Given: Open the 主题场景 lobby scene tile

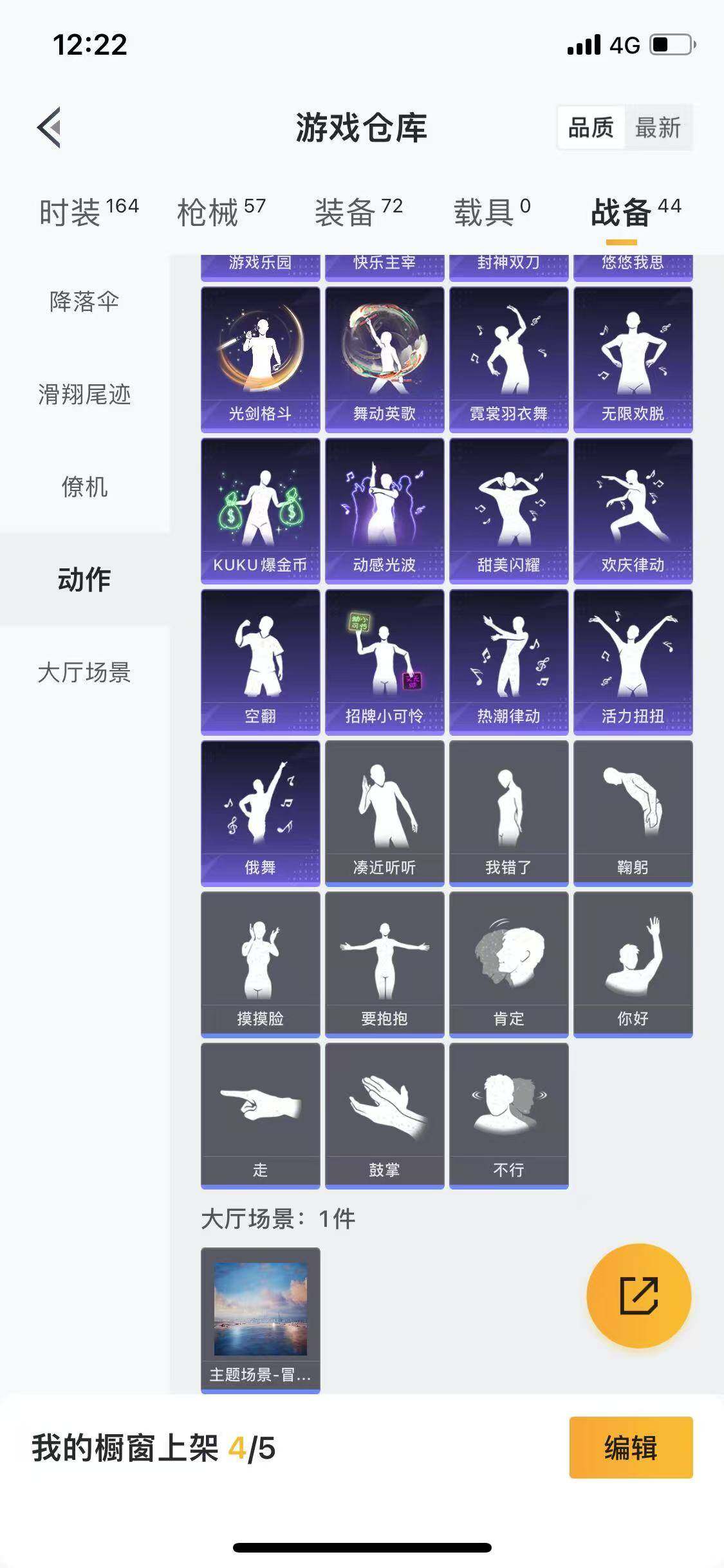Looking at the screenshot, I should (x=260, y=1320).
